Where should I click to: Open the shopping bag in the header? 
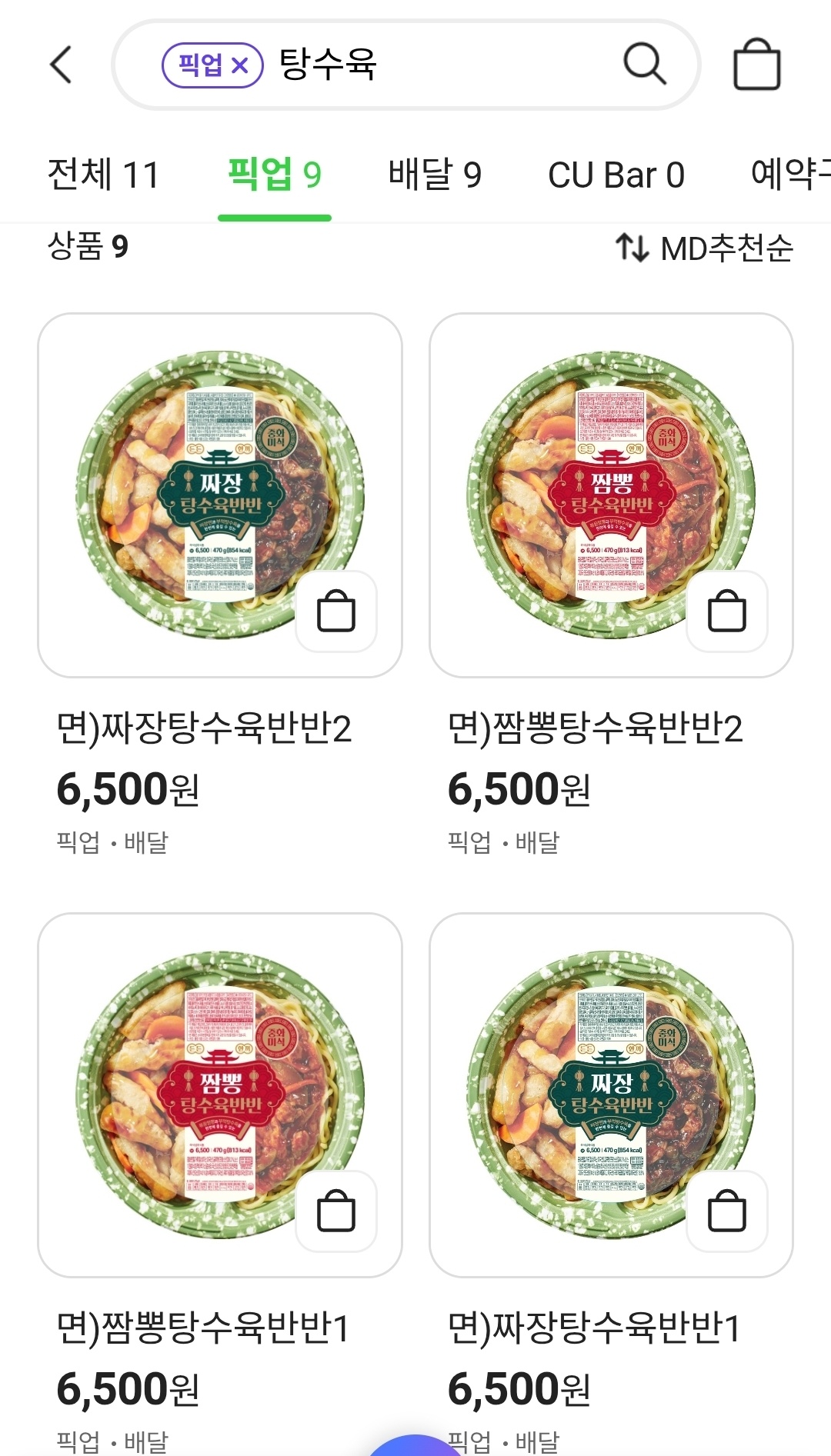coord(756,65)
